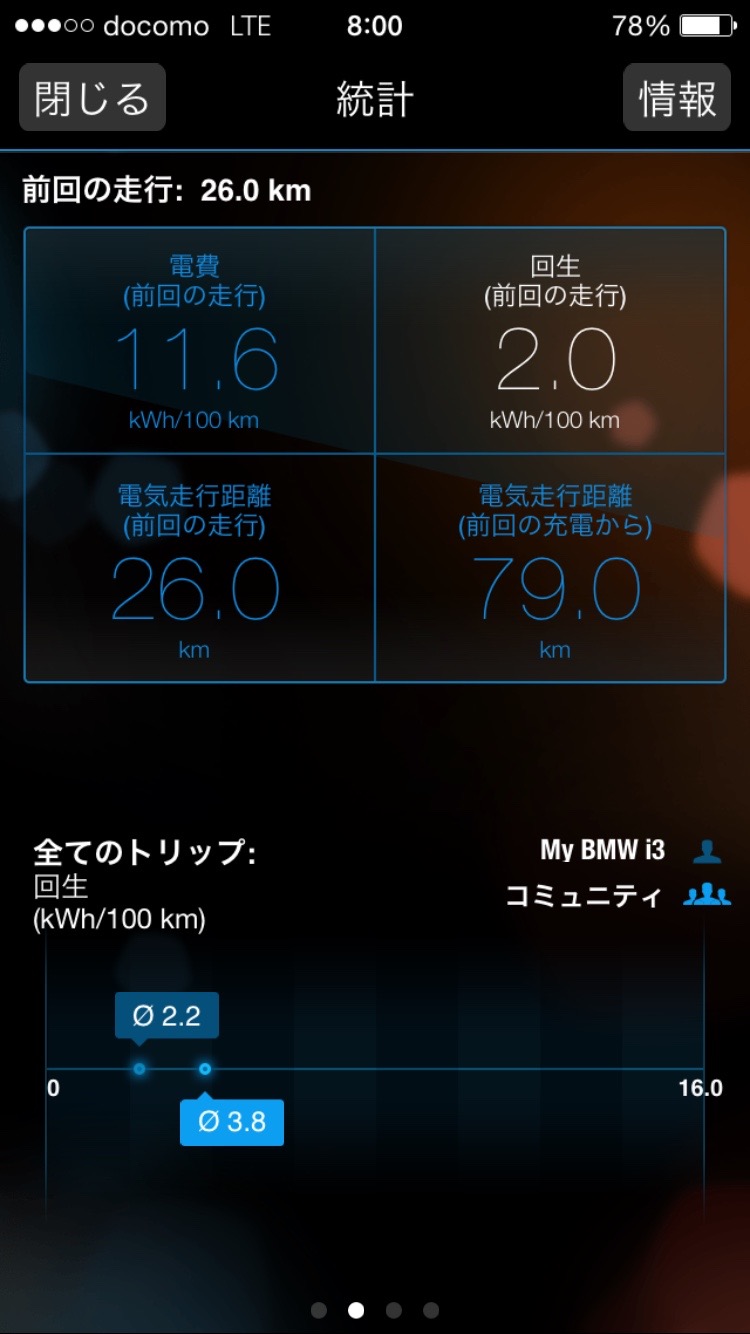Select the 回生 (前回の走行) tile
The image size is (750, 1334).
[x=551, y=341]
